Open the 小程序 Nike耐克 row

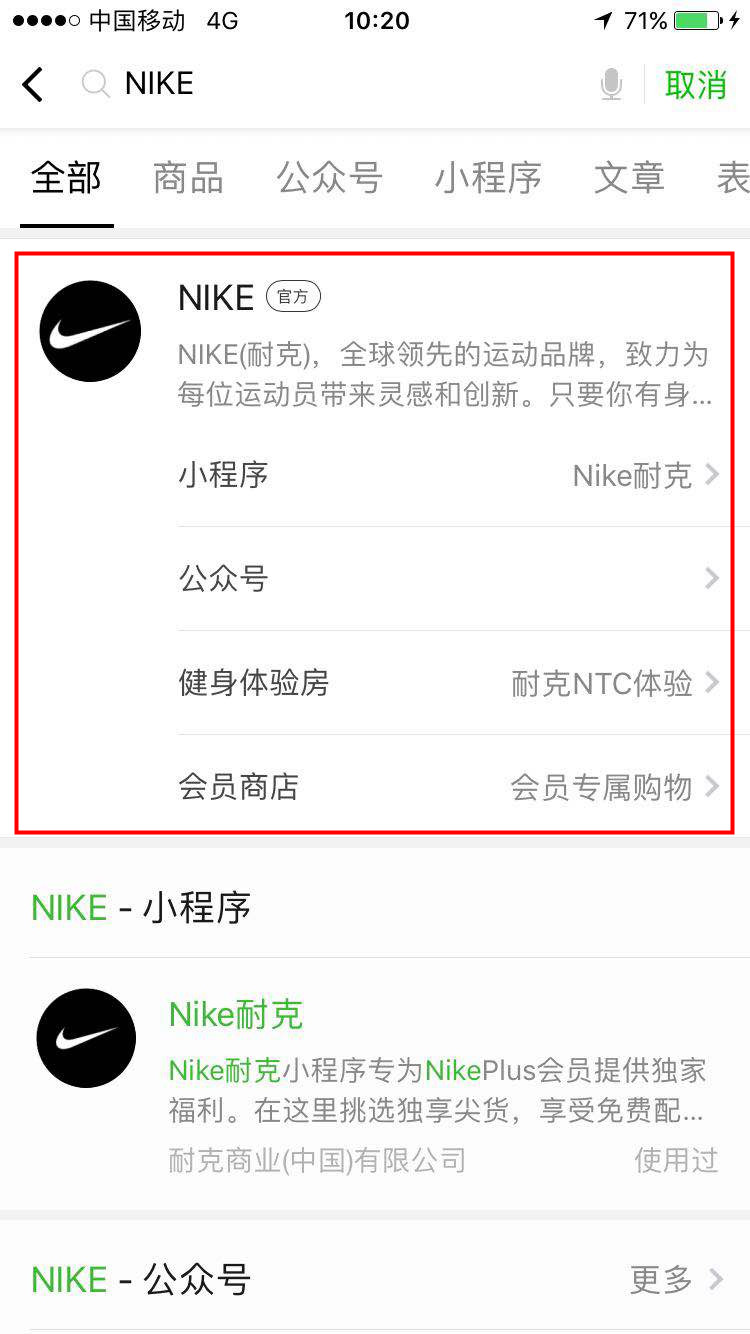448,475
